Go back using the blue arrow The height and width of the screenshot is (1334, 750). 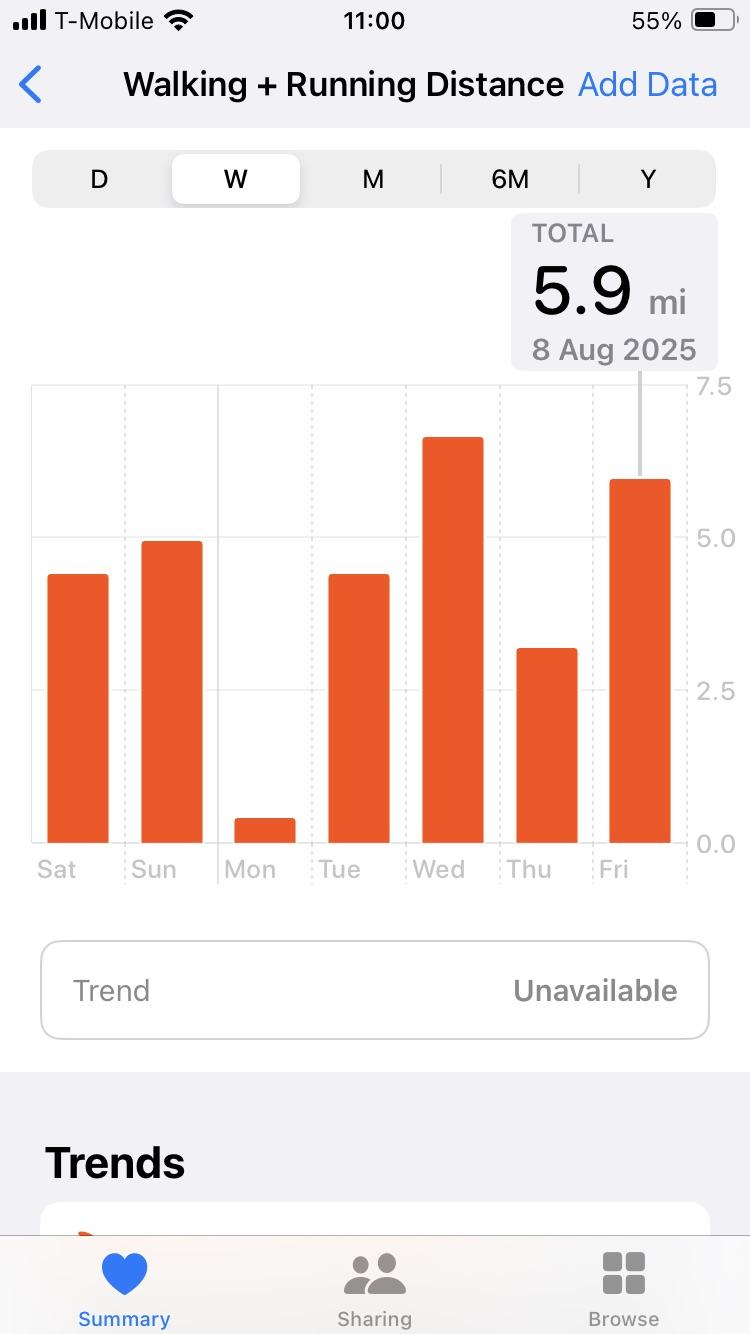click(31, 85)
